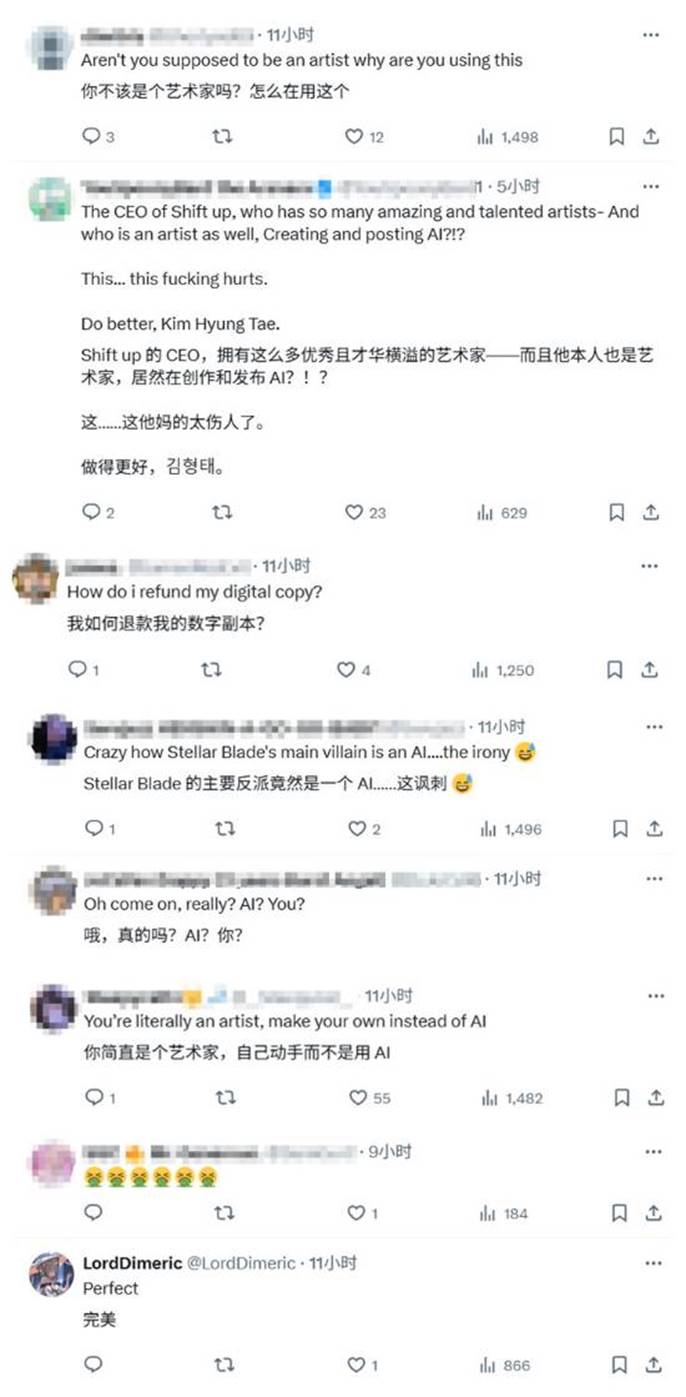Share LordDimeric's "Perfect" reply
The width and height of the screenshot is (686, 1397).
(x=653, y=1365)
